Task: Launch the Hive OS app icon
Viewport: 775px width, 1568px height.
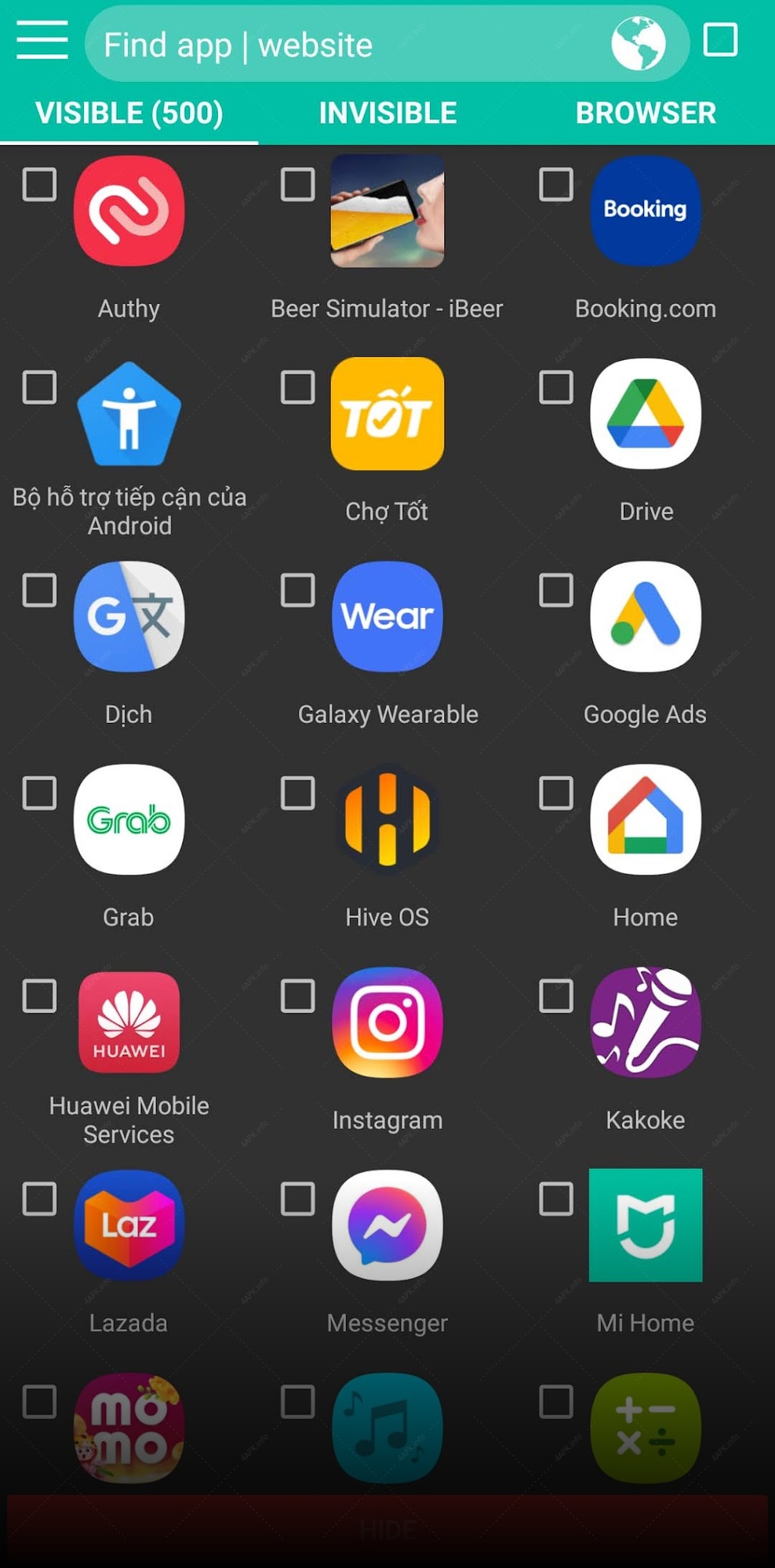Action: coord(387,819)
